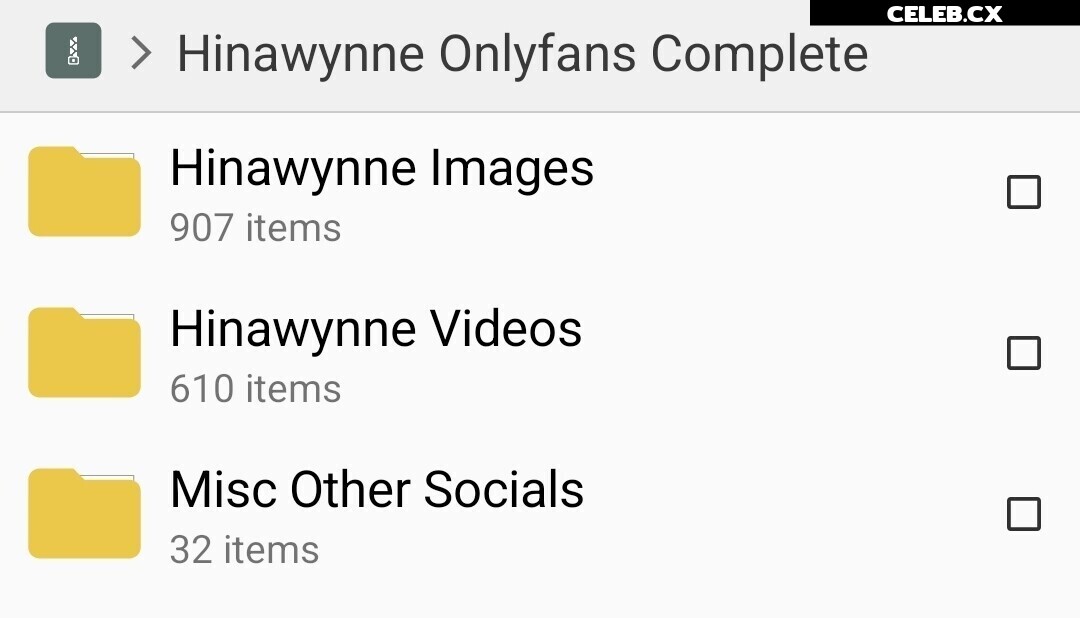Select the Hinawynne Images checkbox
This screenshot has width=1080, height=618.
coord(1023,192)
